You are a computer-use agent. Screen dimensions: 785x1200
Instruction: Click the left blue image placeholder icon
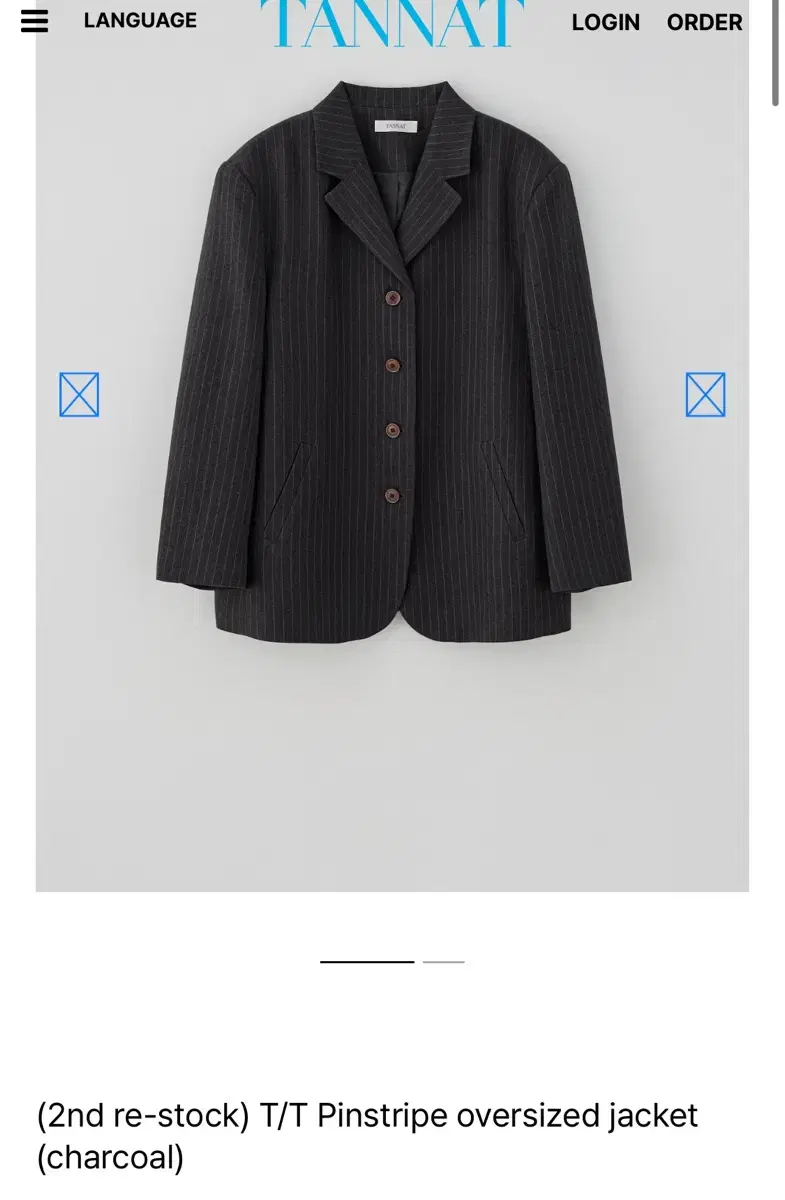[80, 395]
